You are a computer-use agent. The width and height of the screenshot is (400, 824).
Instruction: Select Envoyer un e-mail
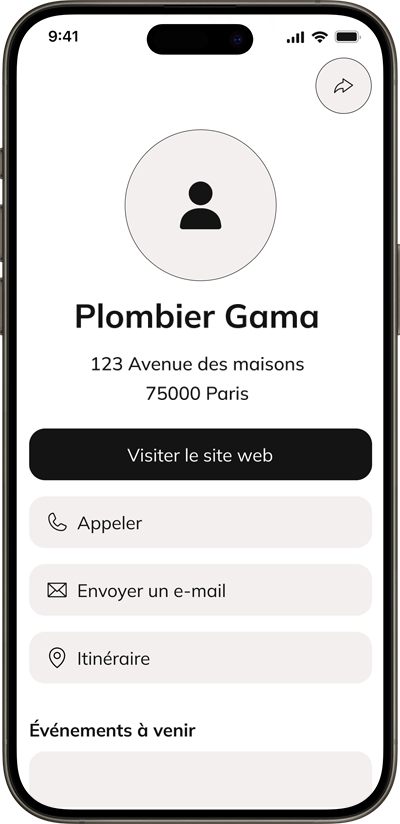(x=200, y=590)
